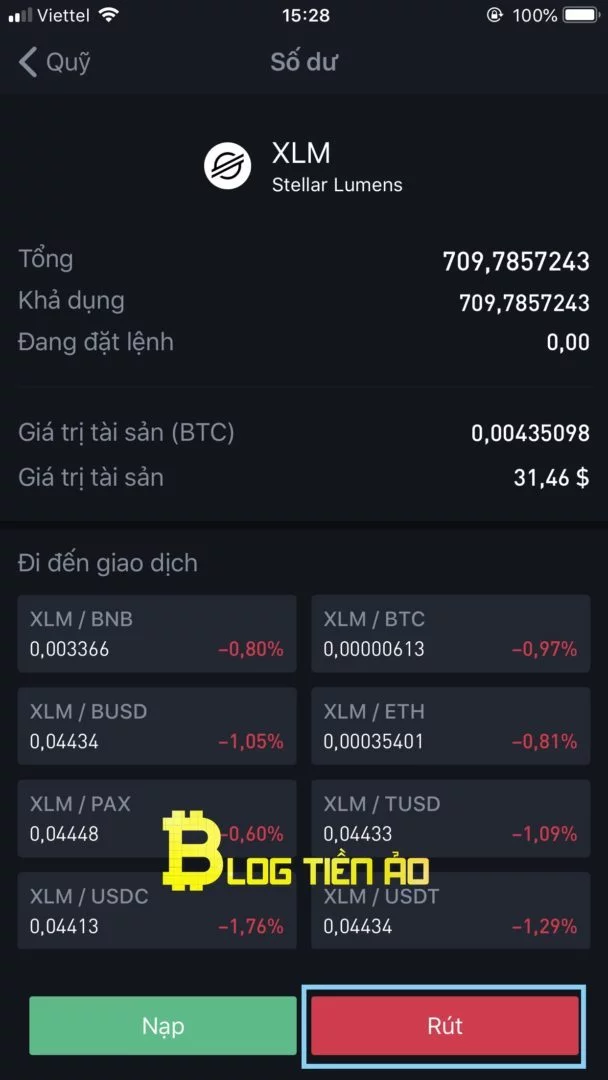The width and height of the screenshot is (608, 1080).
Task: Go back to Quỹ
Action: pyautogui.click(x=54, y=62)
